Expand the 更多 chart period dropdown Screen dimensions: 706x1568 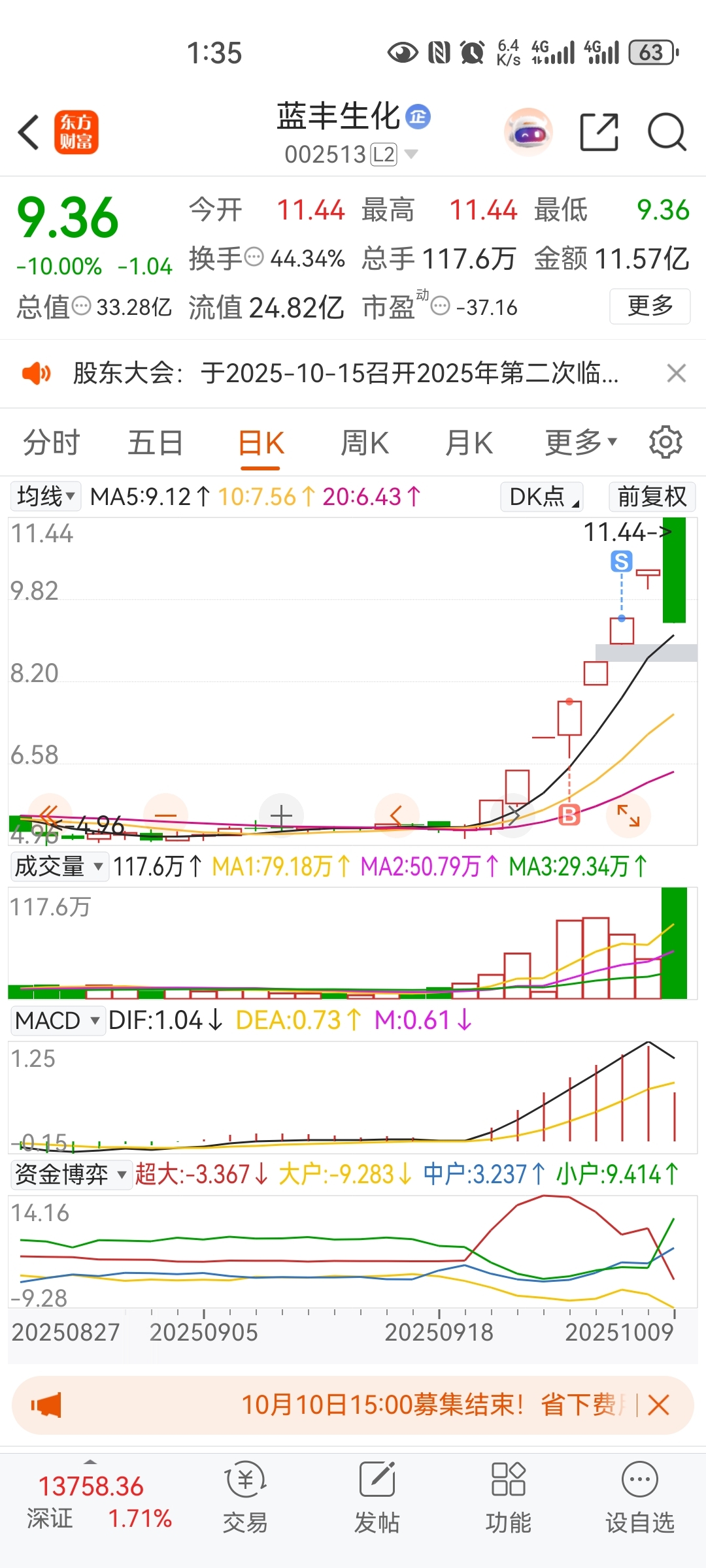tap(580, 443)
